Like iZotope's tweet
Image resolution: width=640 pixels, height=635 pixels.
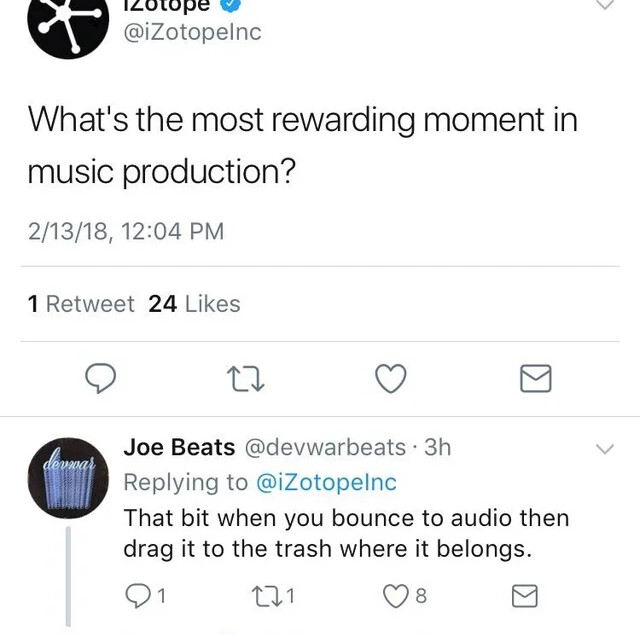[x=391, y=378]
